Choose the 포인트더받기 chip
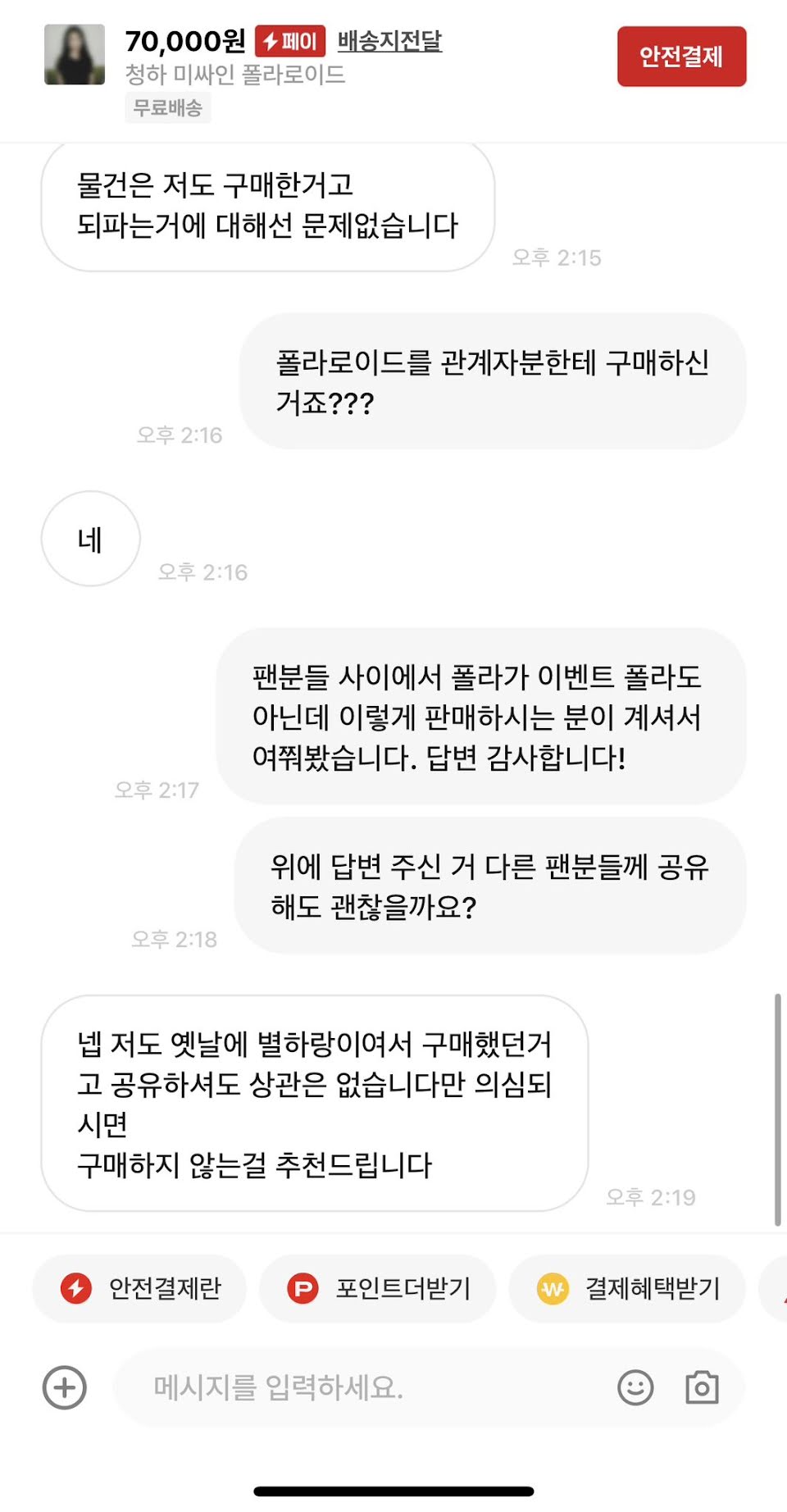 pyautogui.click(x=378, y=1288)
